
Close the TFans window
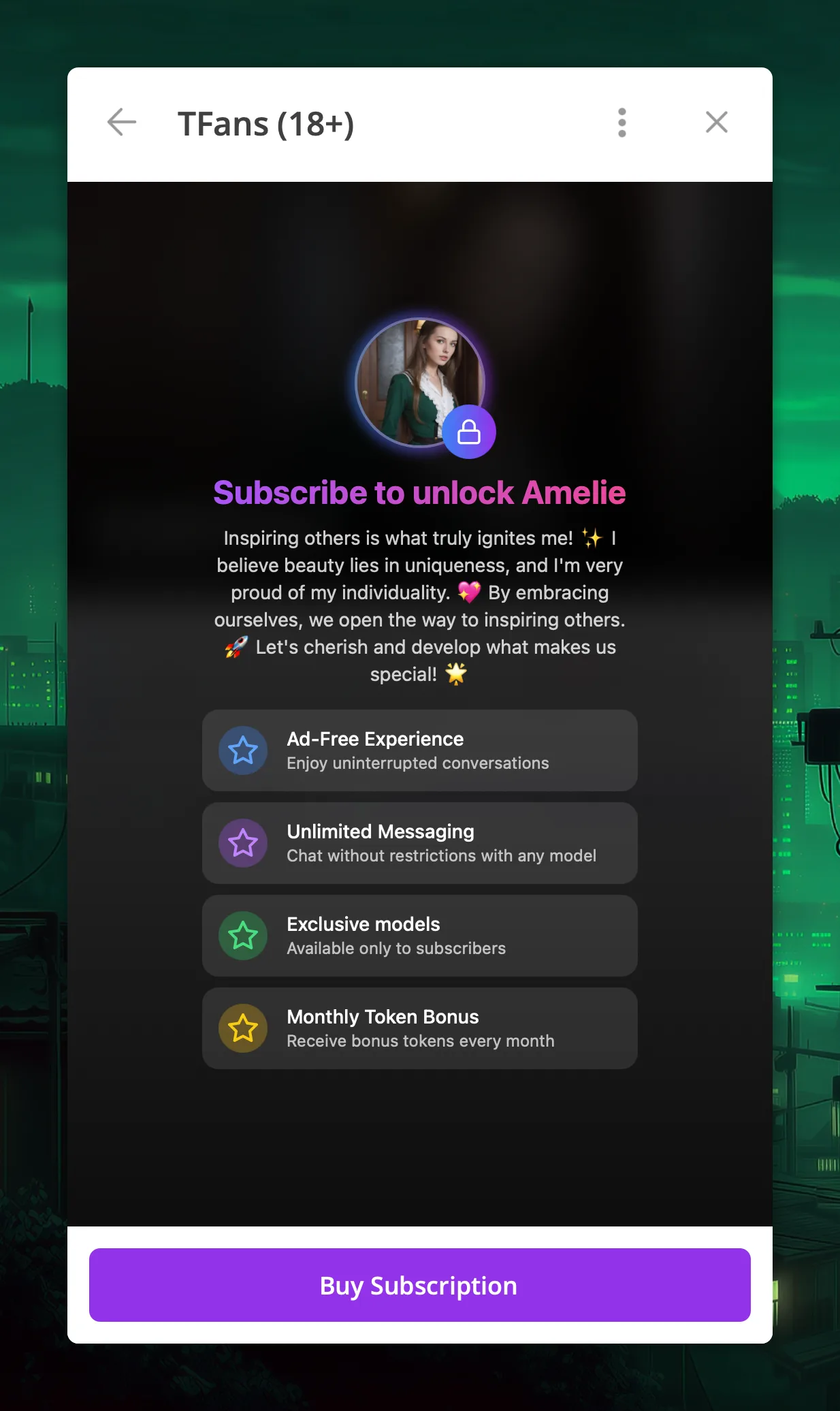click(x=716, y=123)
